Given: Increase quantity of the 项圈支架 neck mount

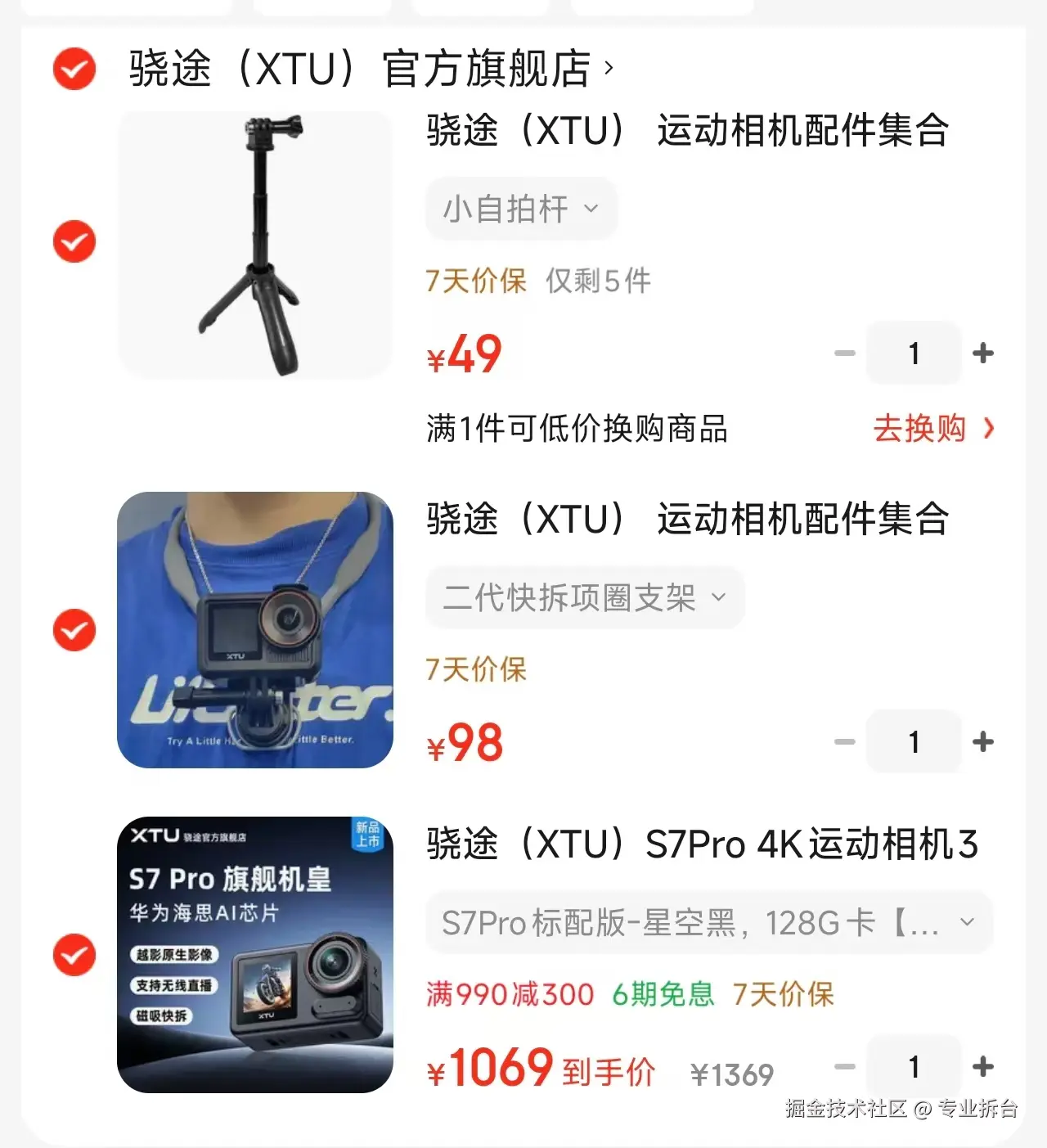Looking at the screenshot, I should 983,741.
